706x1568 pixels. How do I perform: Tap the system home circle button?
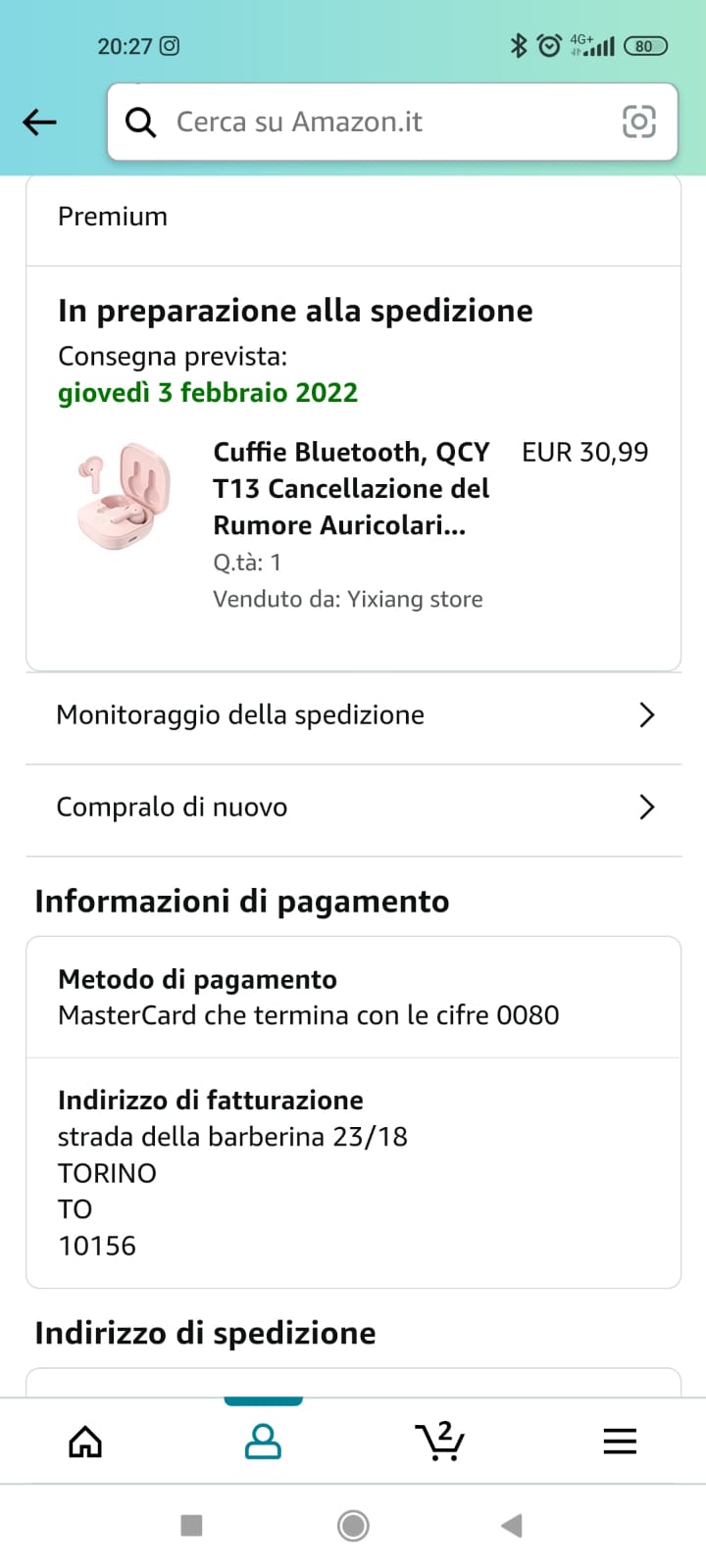(x=353, y=1526)
